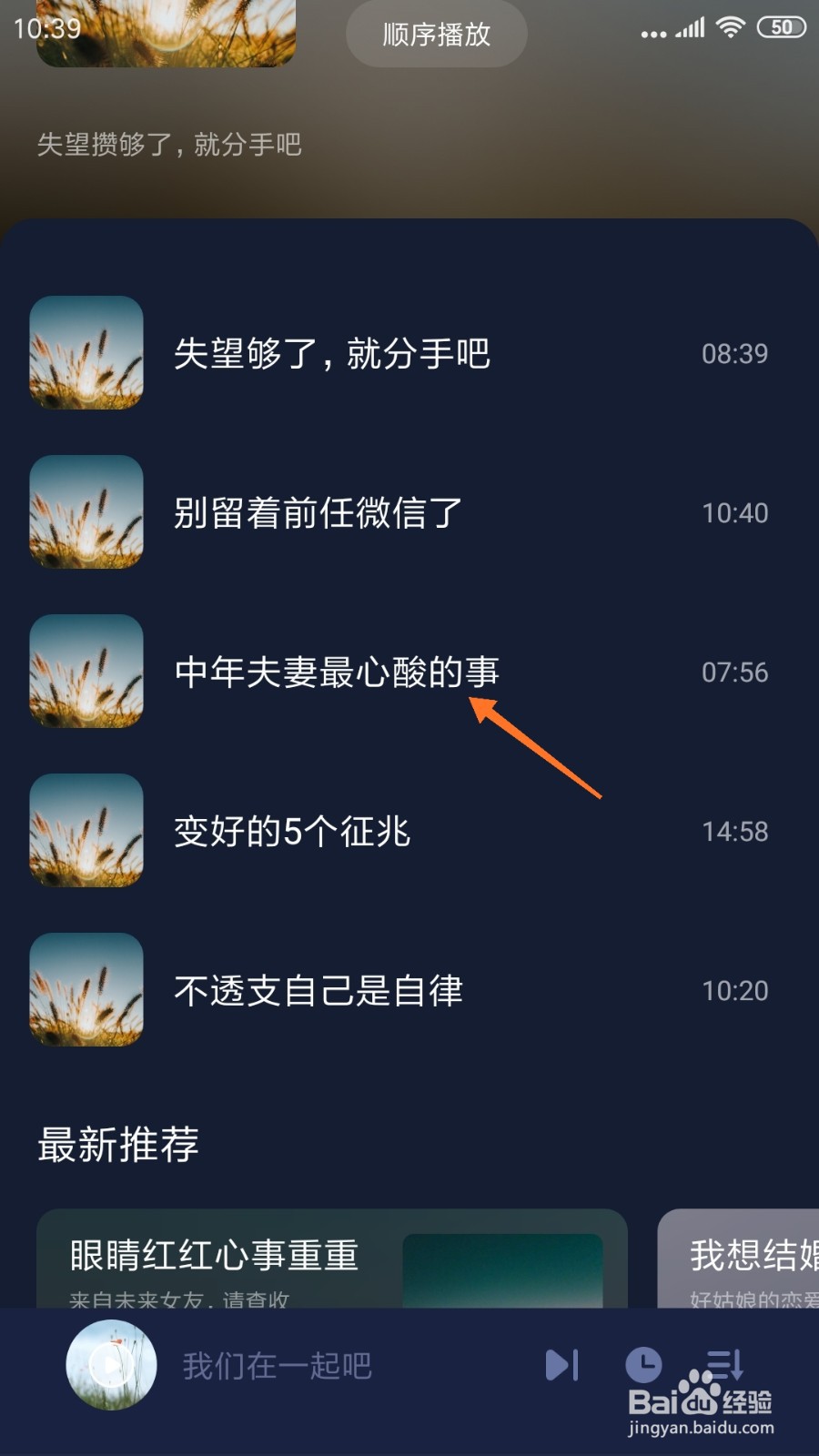Screen dimensions: 819x1456
Task: Toggle playback of 我们在一起吧
Action: [x=276, y=1365]
